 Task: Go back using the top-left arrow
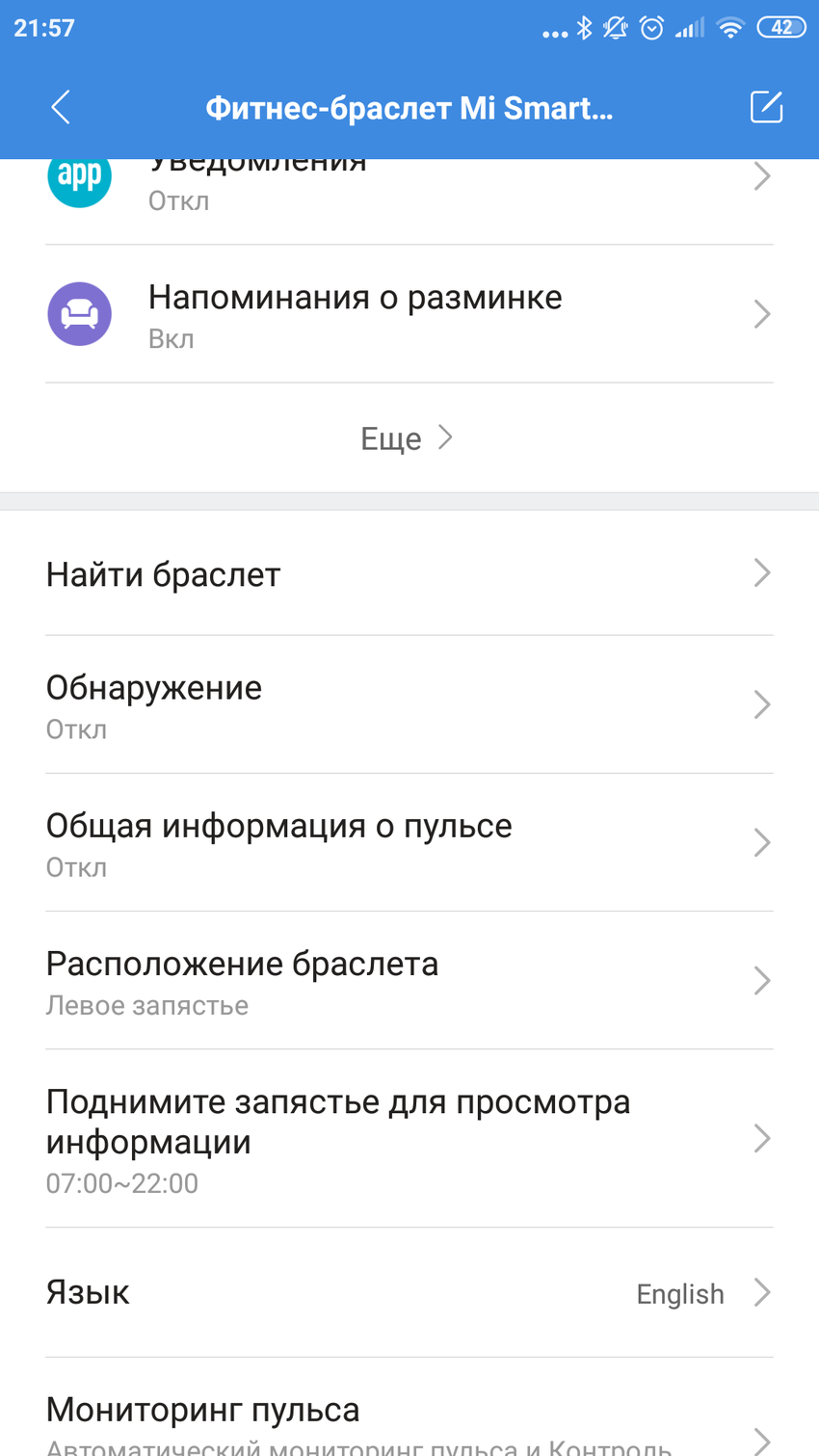pyautogui.click(x=61, y=107)
